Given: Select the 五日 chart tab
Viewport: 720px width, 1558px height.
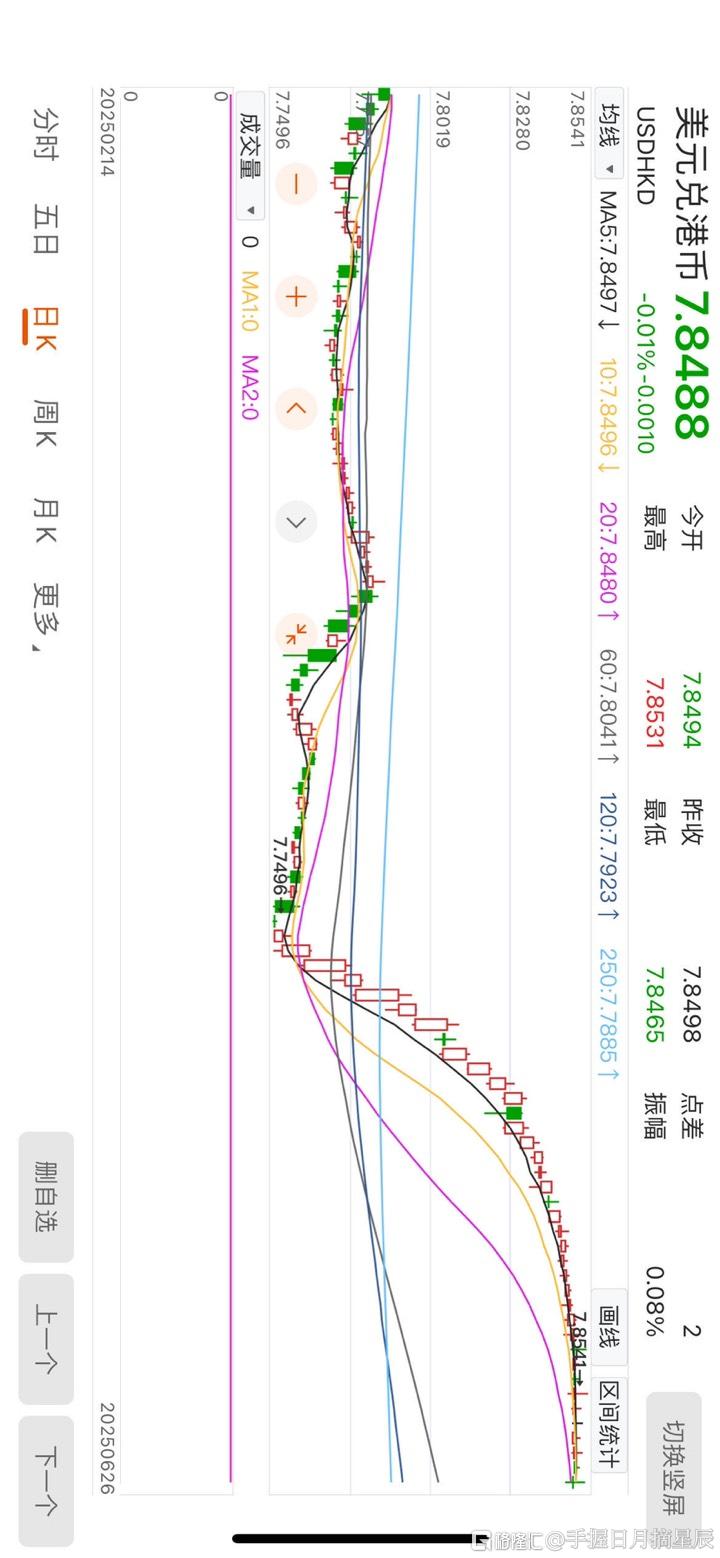Looking at the screenshot, I should pyautogui.click(x=46, y=229).
